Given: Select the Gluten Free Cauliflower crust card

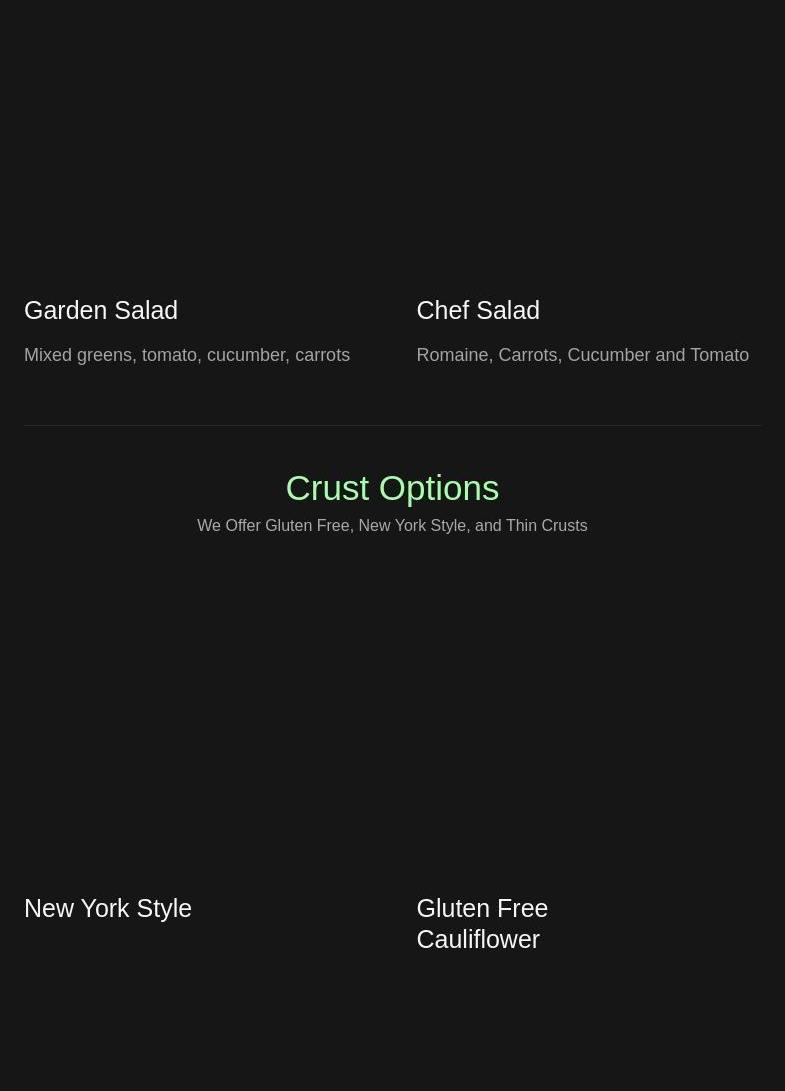Looking at the screenshot, I should (x=482, y=923).
